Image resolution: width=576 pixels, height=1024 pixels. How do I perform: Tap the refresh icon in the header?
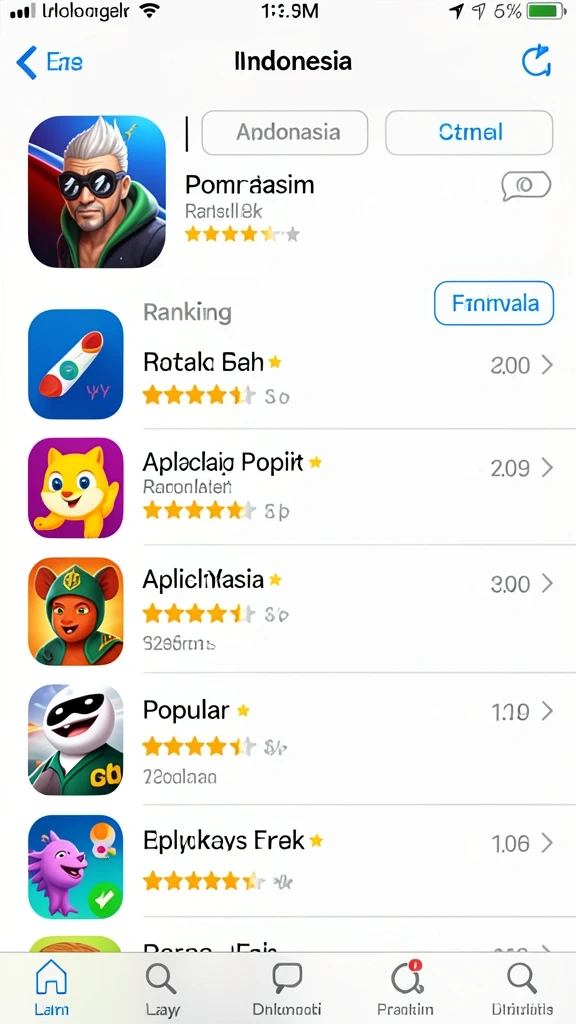coord(537,62)
